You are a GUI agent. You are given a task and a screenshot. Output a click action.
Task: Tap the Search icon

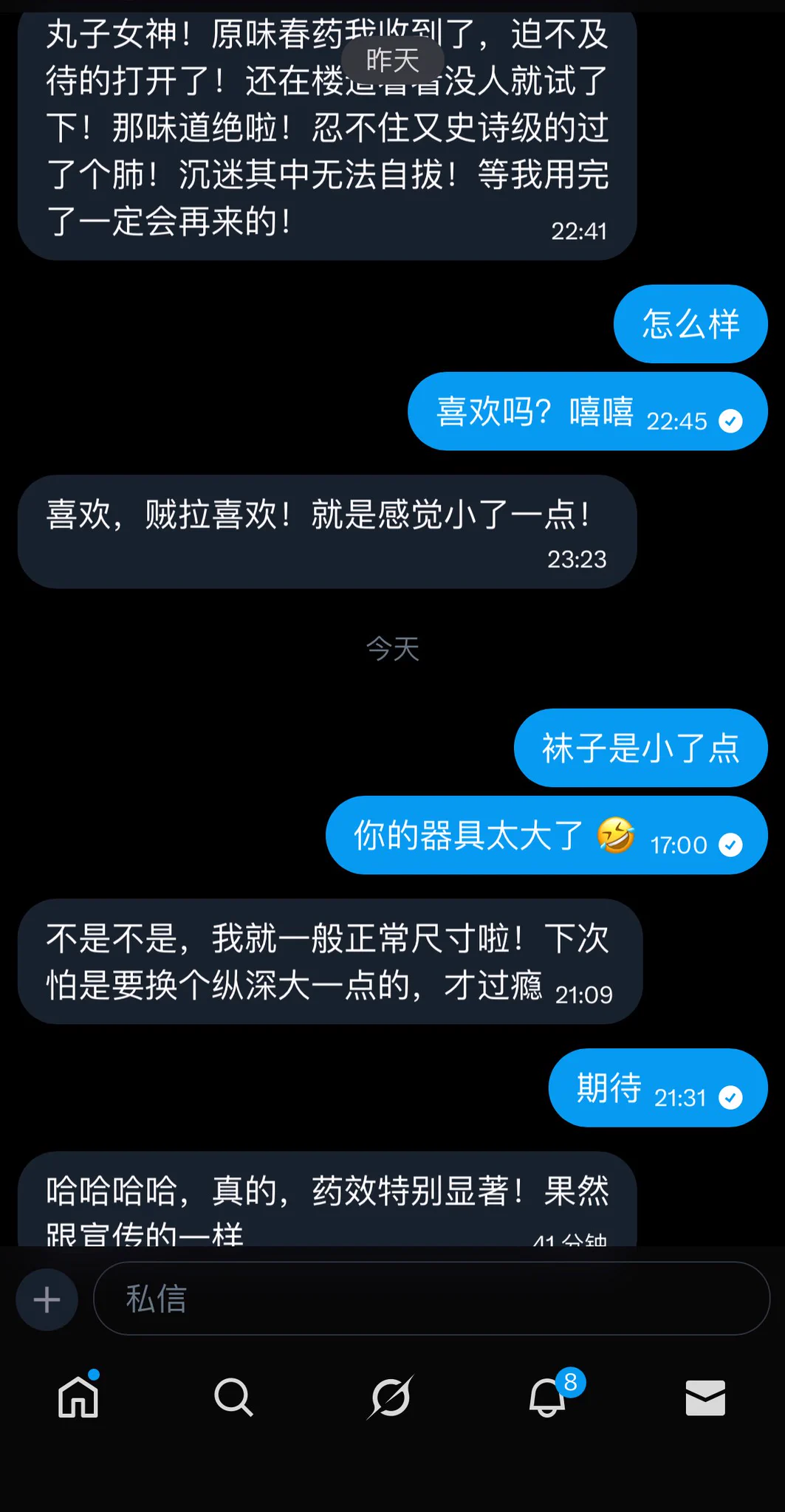point(234,1398)
